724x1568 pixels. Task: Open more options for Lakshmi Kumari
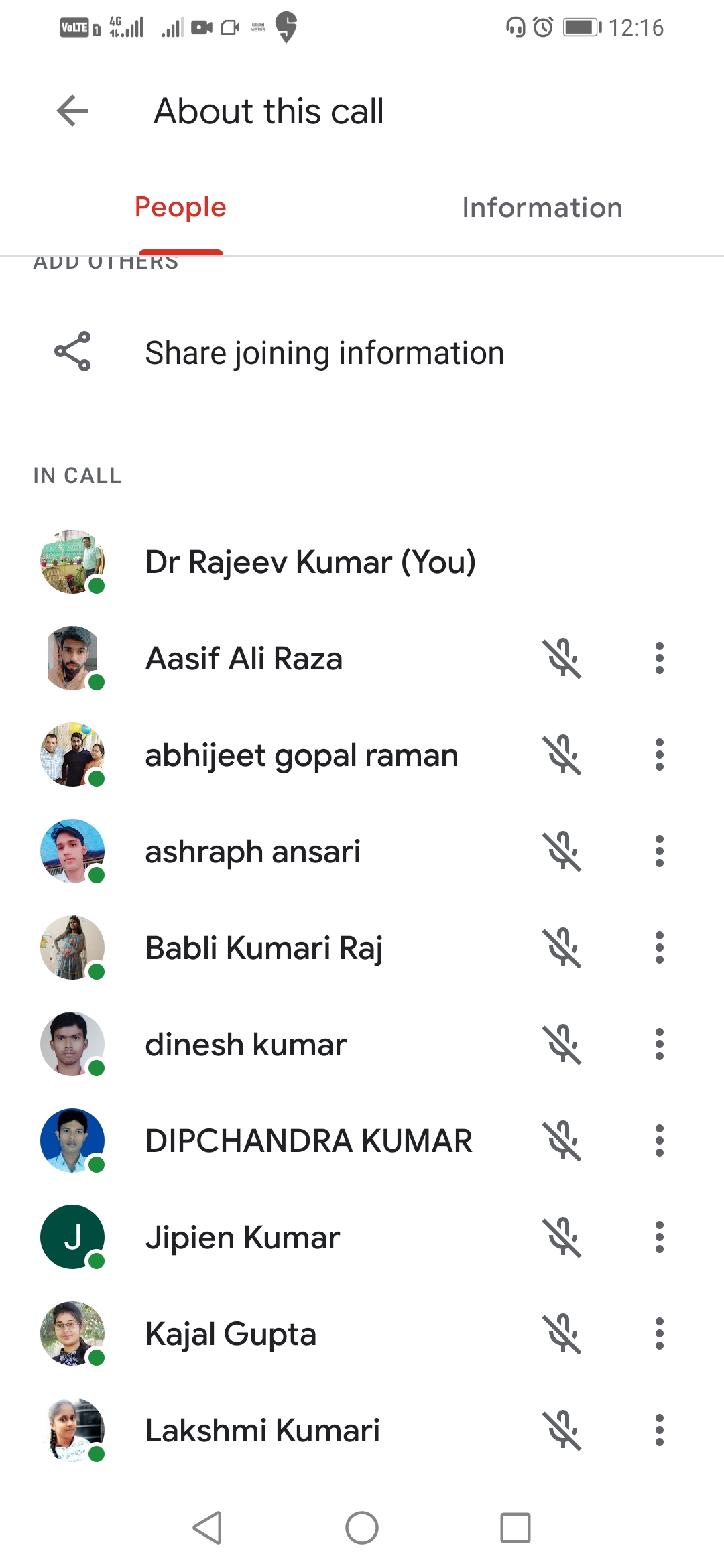[660, 1431]
